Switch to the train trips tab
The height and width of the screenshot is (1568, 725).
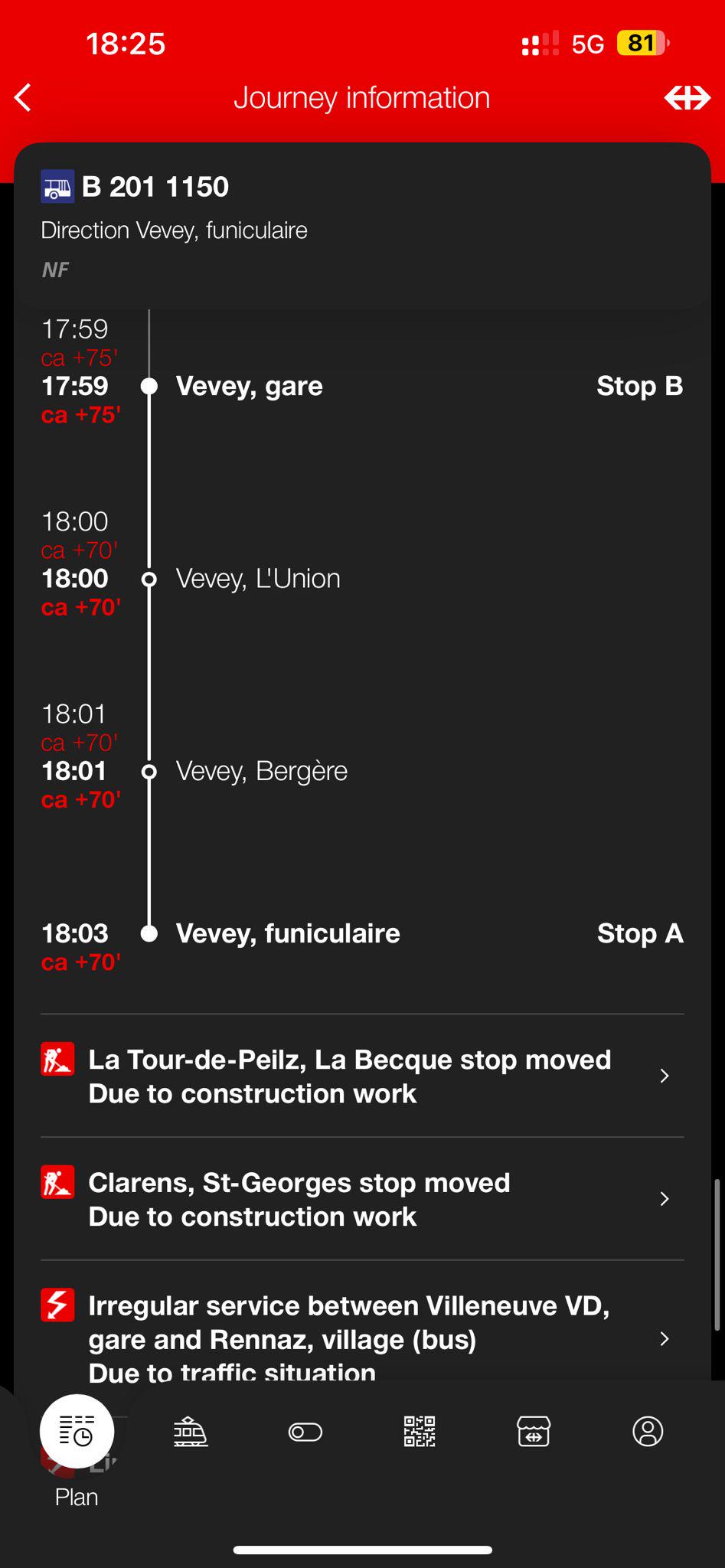tap(191, 1431)
